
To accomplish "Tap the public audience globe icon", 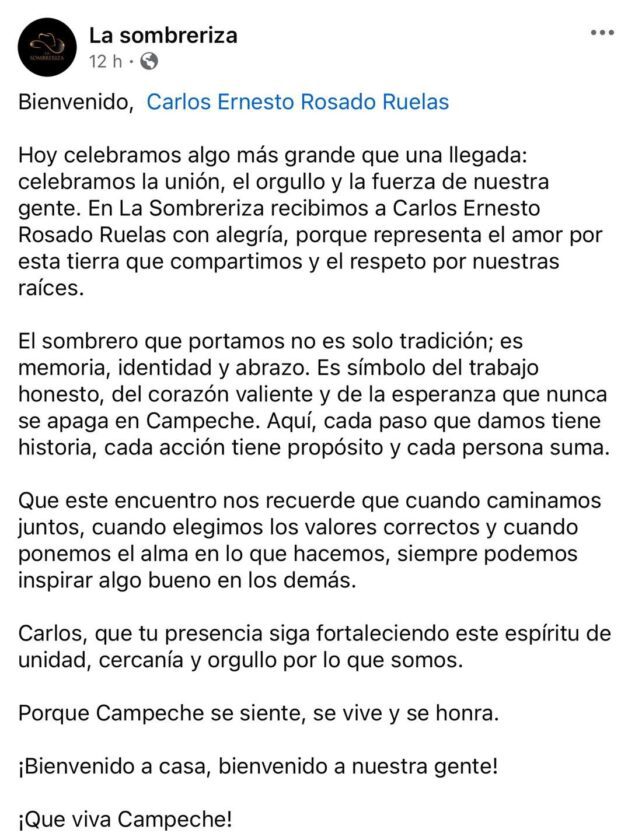I will (150, 61).
